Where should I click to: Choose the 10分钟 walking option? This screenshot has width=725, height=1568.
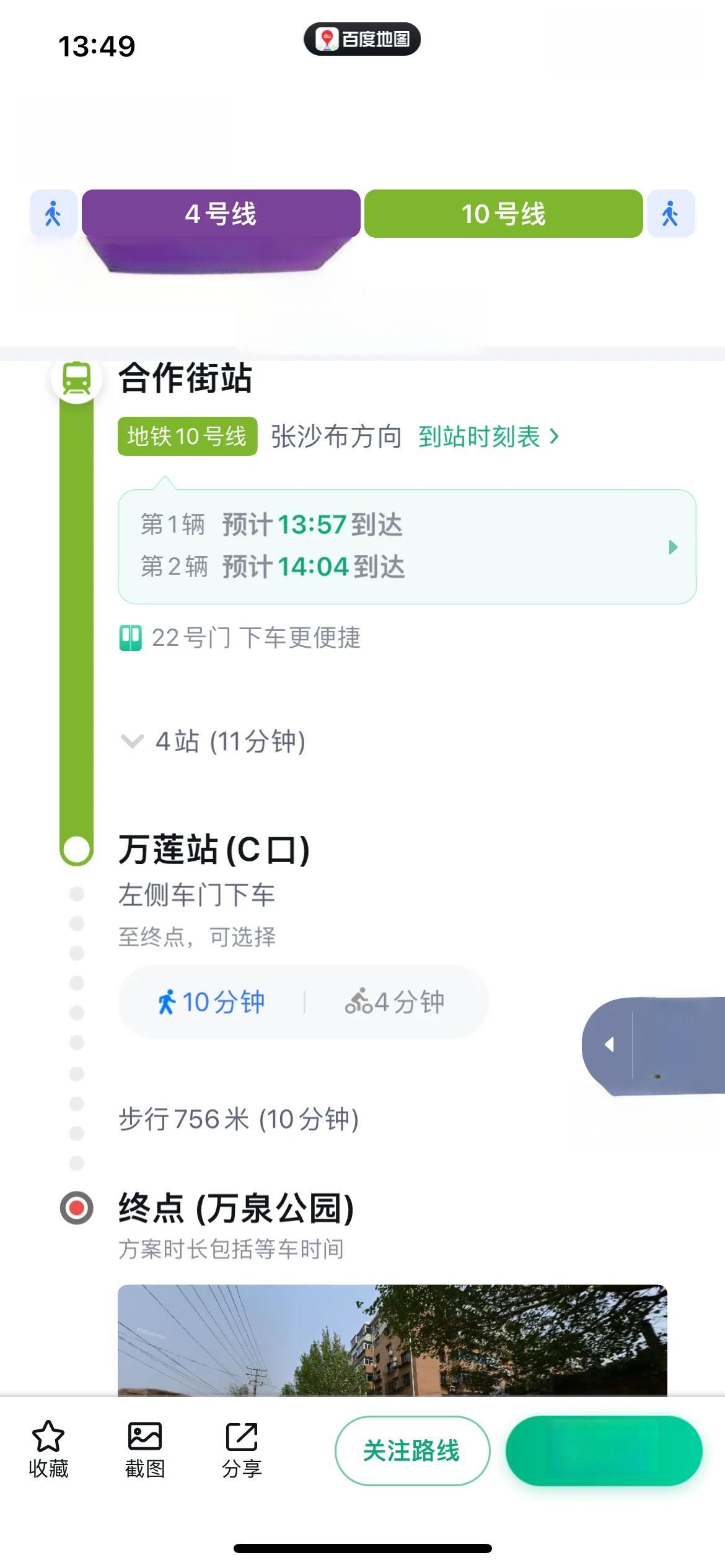tap(212, 1001)
